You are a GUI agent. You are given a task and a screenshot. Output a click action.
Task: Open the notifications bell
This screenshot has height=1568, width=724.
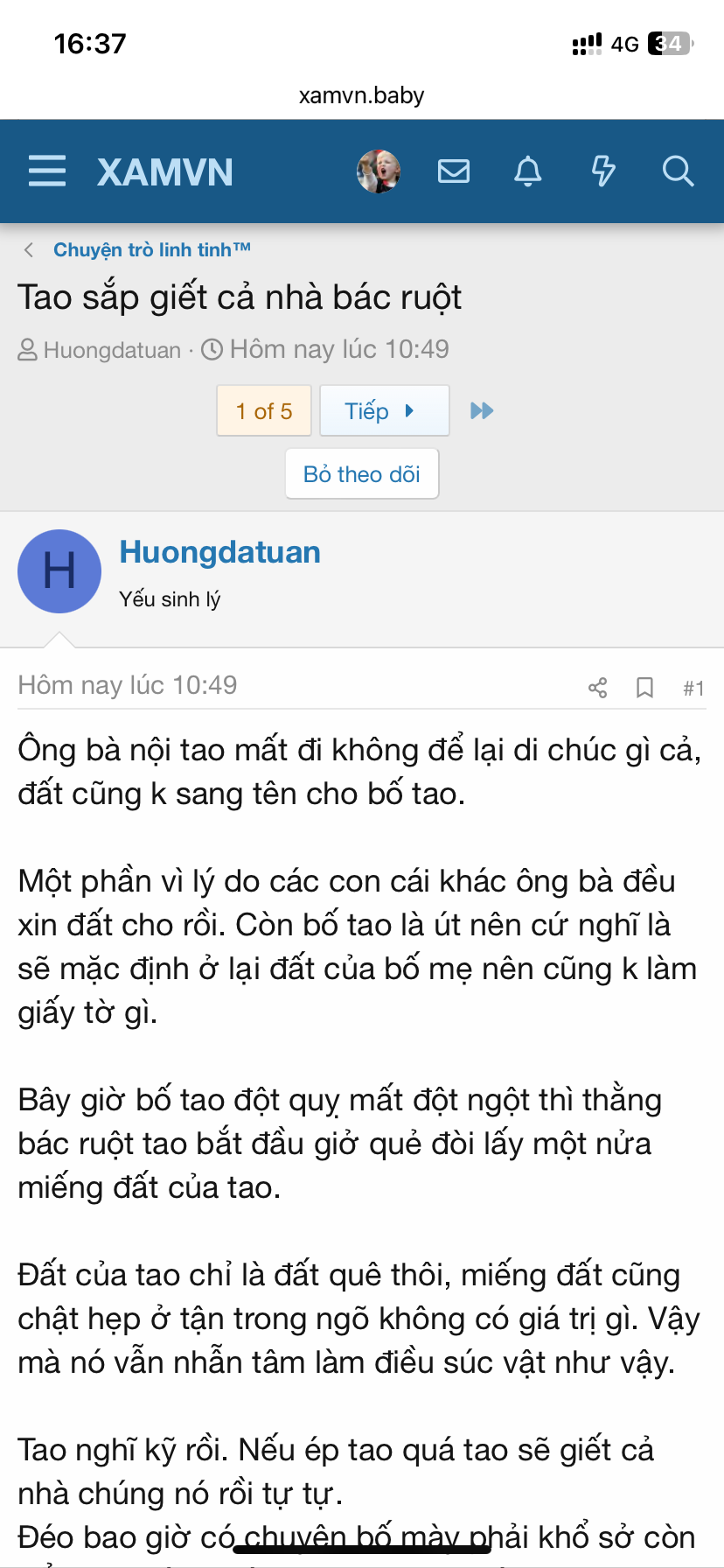(528, 171)
